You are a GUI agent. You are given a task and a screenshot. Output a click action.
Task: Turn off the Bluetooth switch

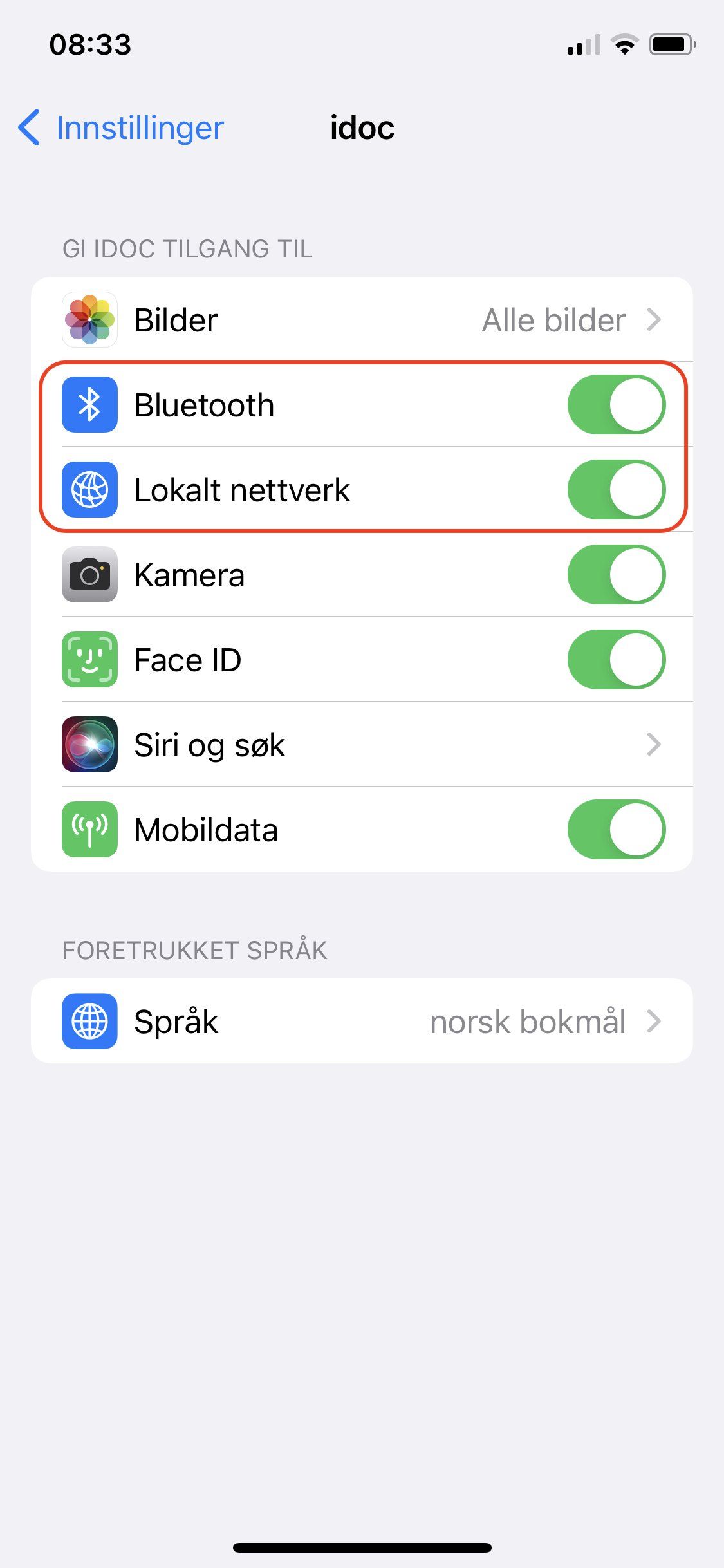pyautogui.click(x=617, y=404)
